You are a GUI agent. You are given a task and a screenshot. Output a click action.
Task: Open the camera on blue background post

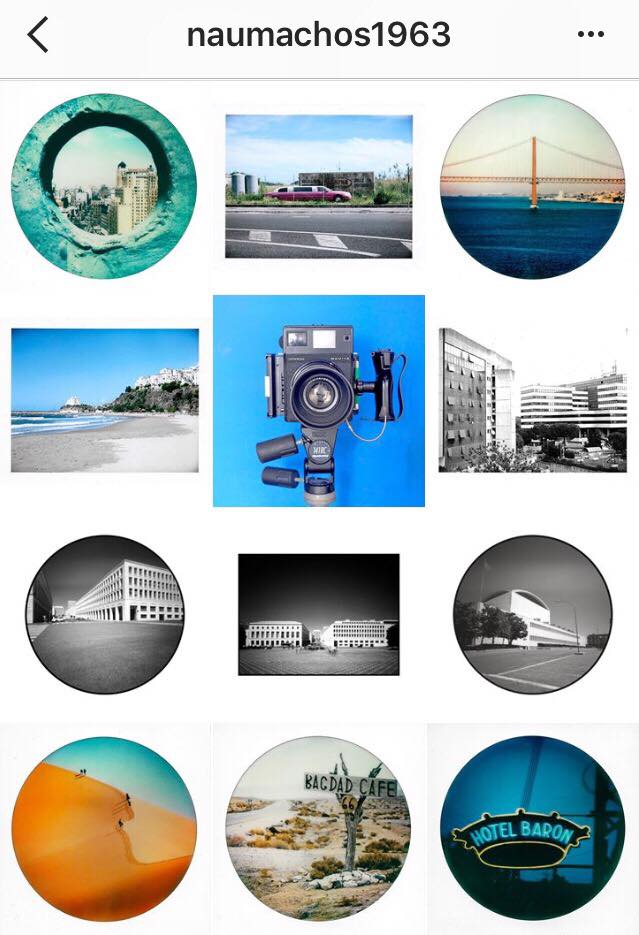(318, 400)
